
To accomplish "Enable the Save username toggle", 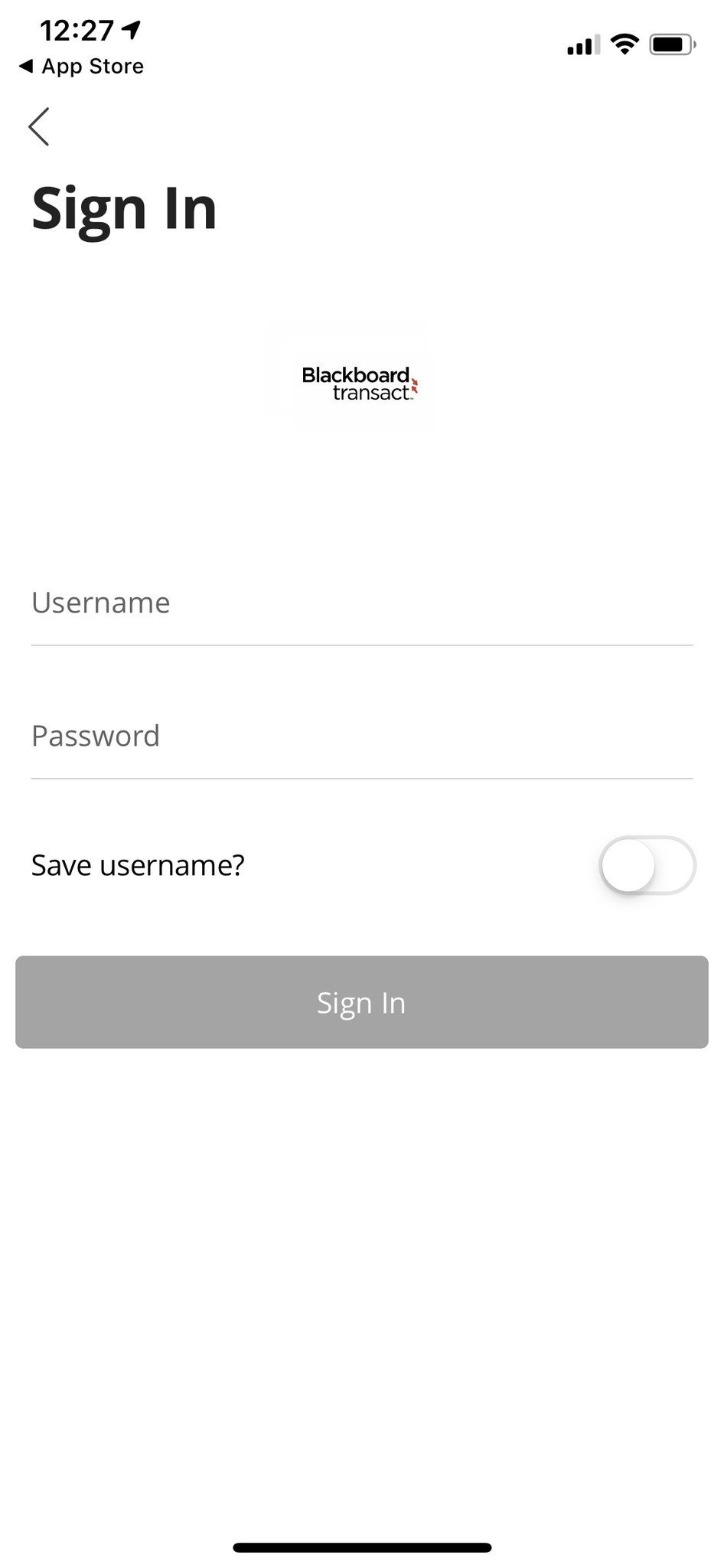I will (647, 864).
